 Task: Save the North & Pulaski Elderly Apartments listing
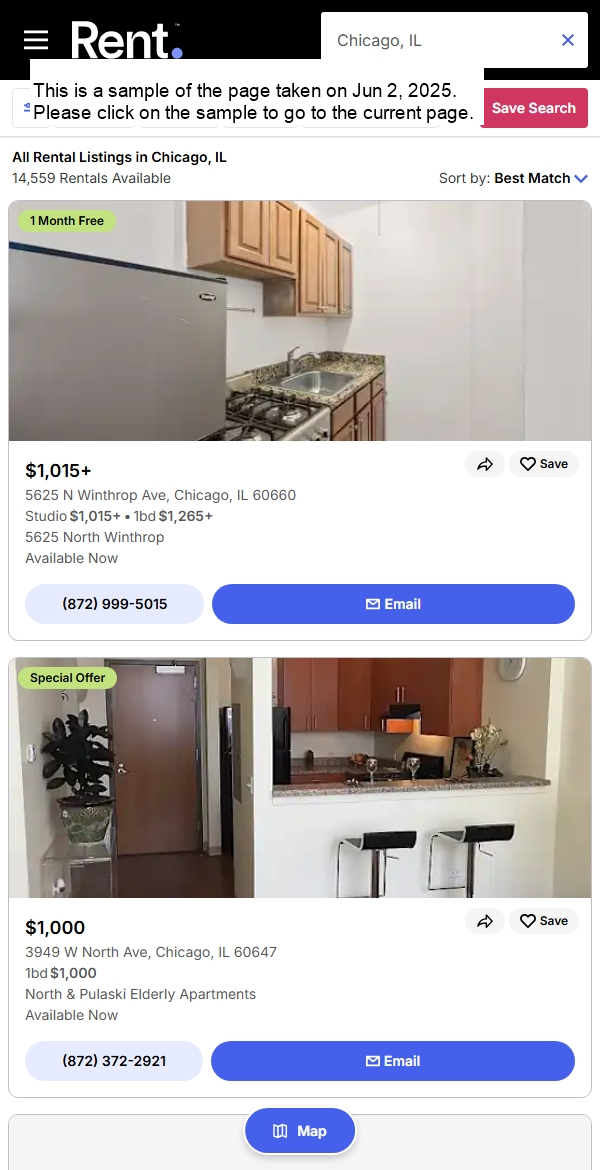coord(544,921)
